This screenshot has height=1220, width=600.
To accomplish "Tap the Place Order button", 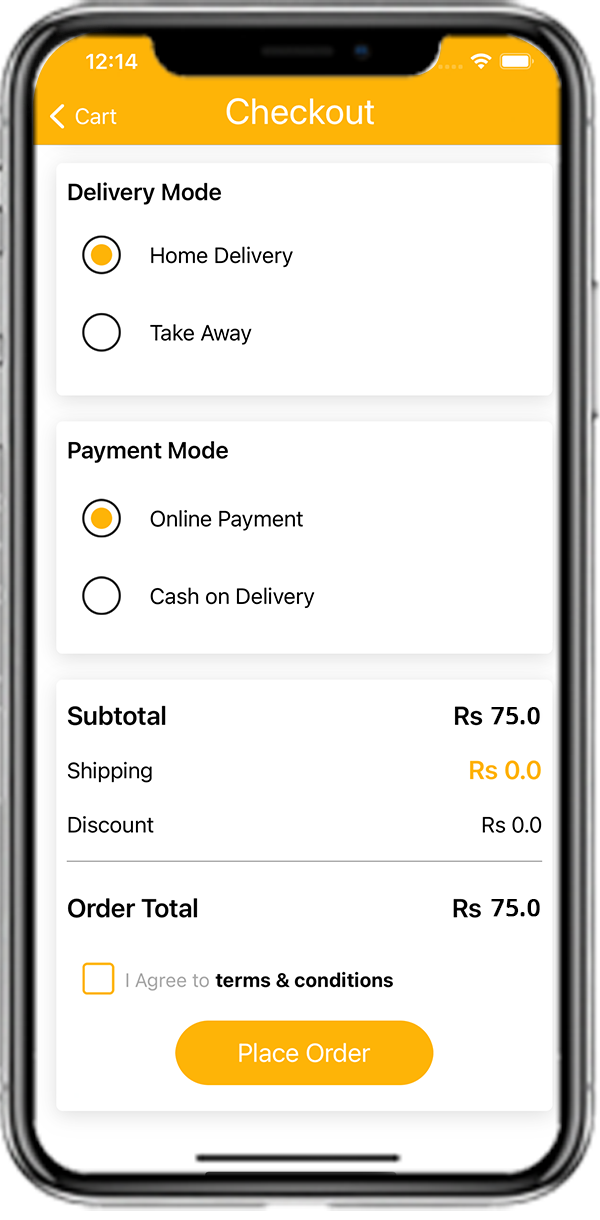I will tap(304, 1053).
